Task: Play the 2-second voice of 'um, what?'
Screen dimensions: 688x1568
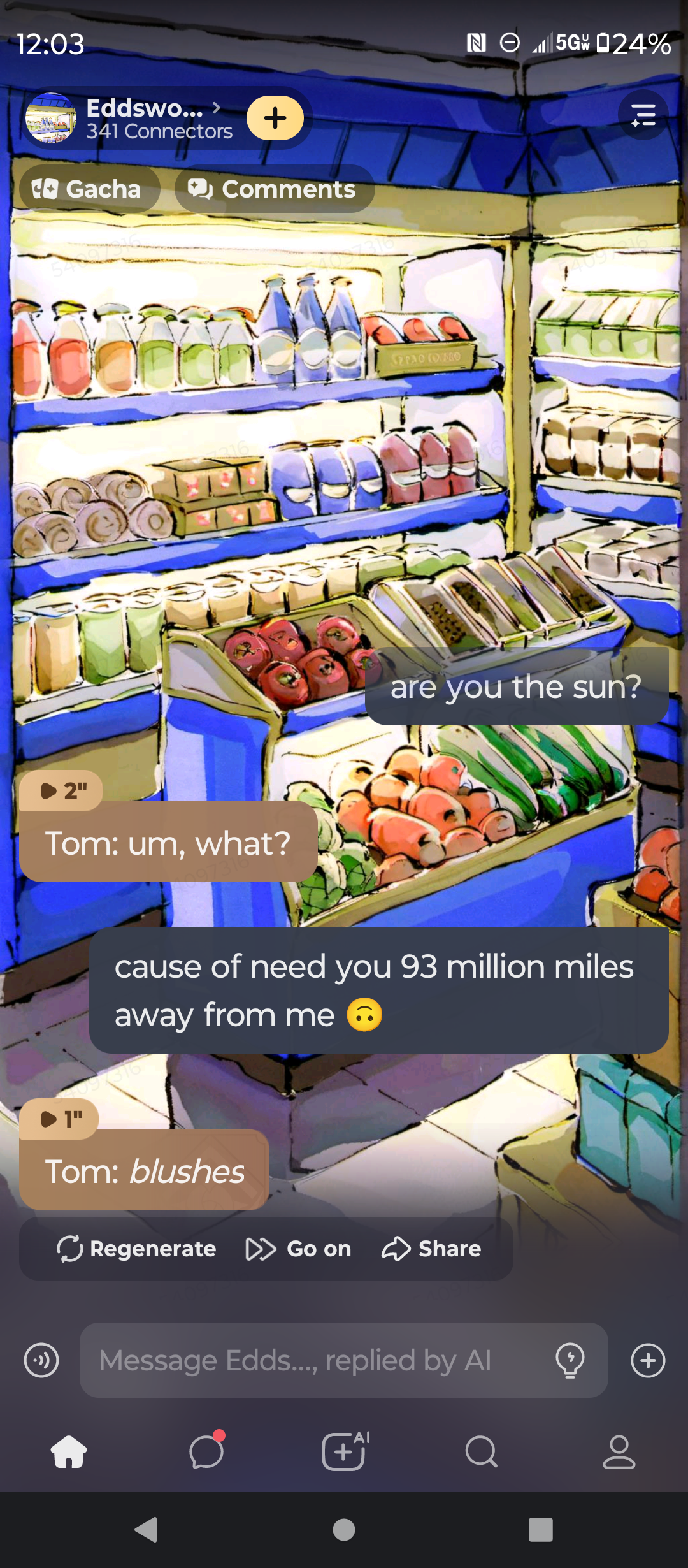Action: click(x=62, y=791)
